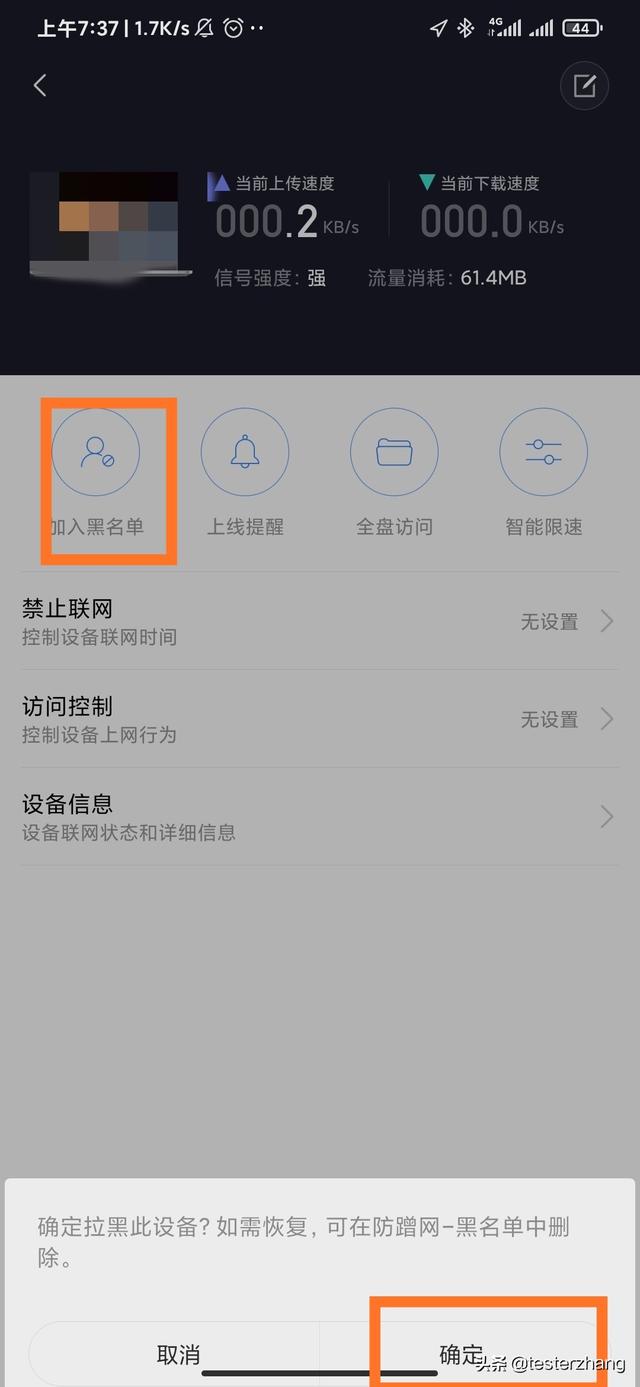Screen dimensions: 640x1387
Task: Open the 访问控制 setting row
Action: 320,719
